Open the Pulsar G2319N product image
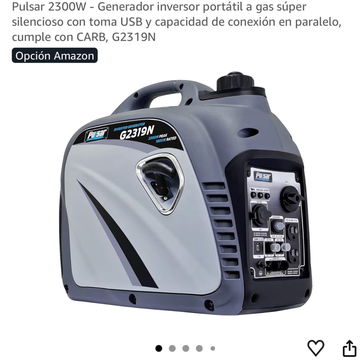The image size is (360, 360). point(185,194)
